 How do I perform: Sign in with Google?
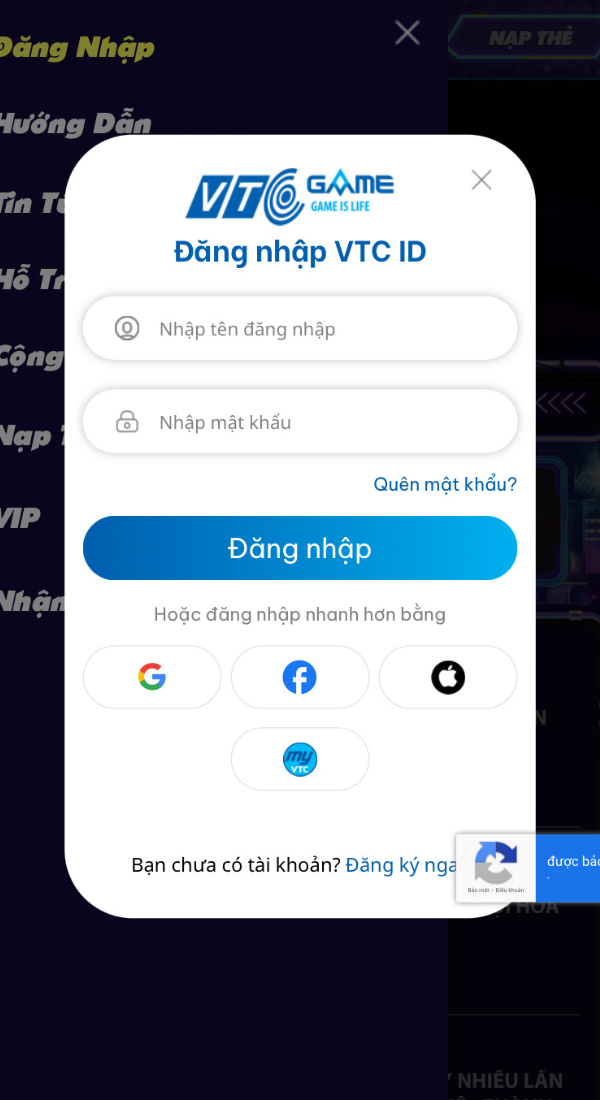coord(152,677)
